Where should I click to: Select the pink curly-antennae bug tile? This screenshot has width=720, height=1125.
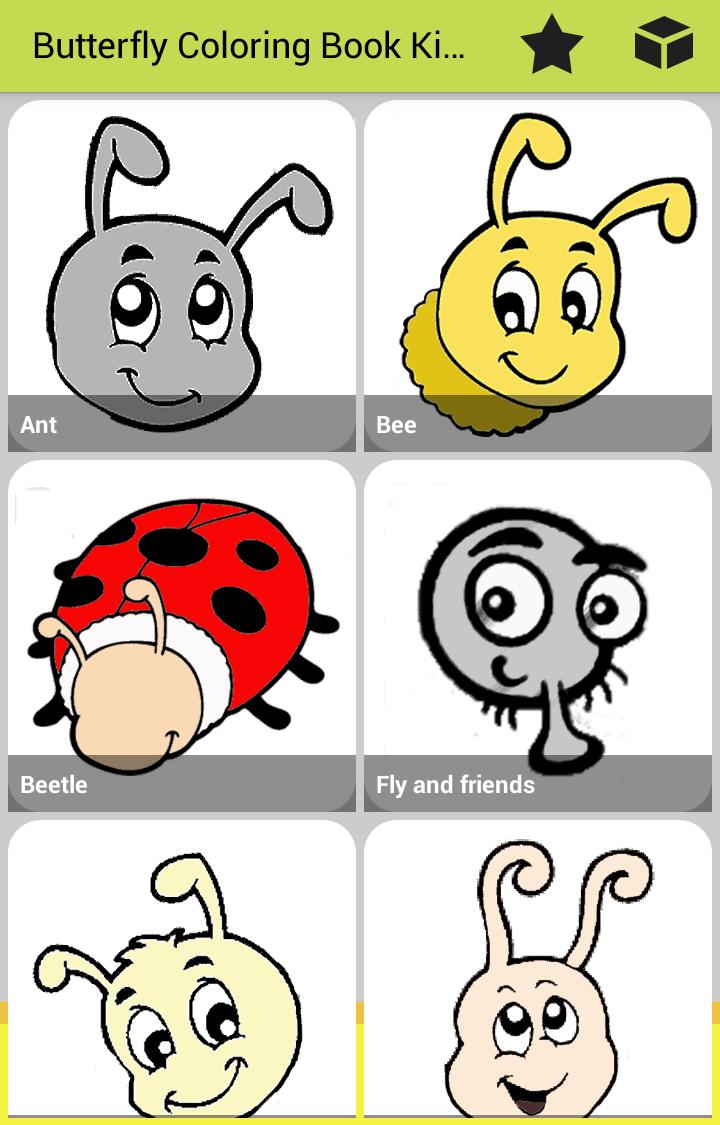538,970
